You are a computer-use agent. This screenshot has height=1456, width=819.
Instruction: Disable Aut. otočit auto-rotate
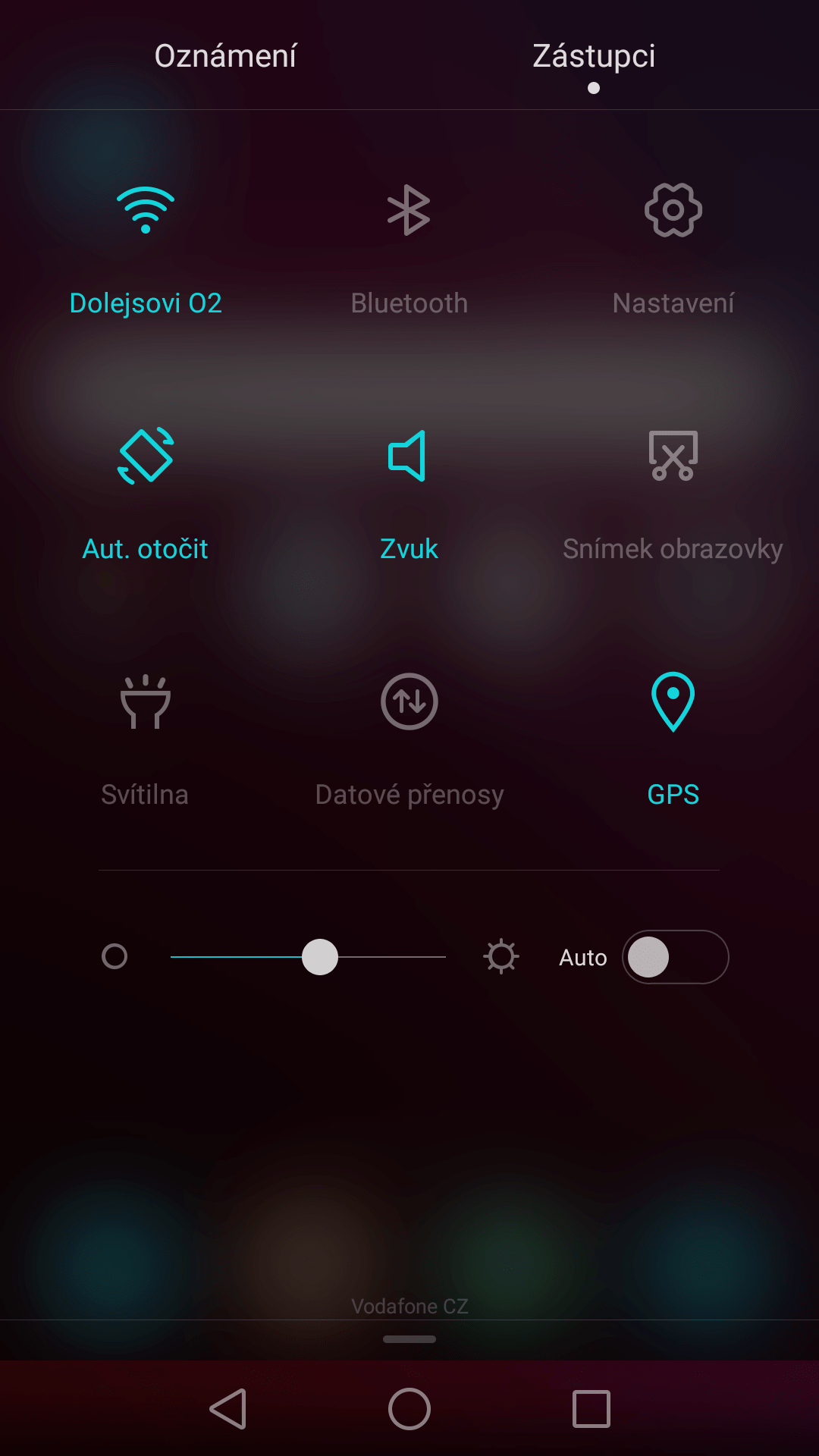[146, 456]
